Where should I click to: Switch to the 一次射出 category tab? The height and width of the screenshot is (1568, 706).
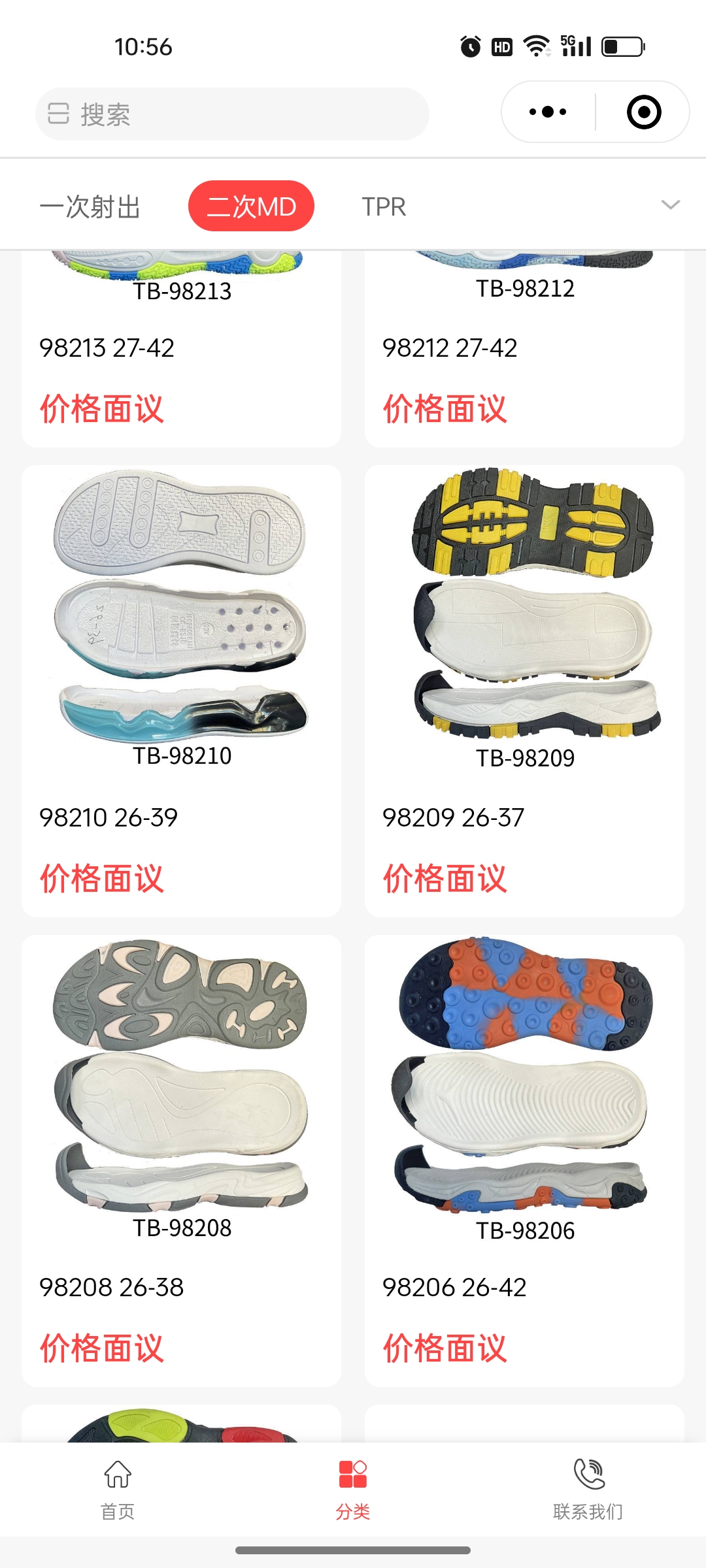tap(90, 207)
